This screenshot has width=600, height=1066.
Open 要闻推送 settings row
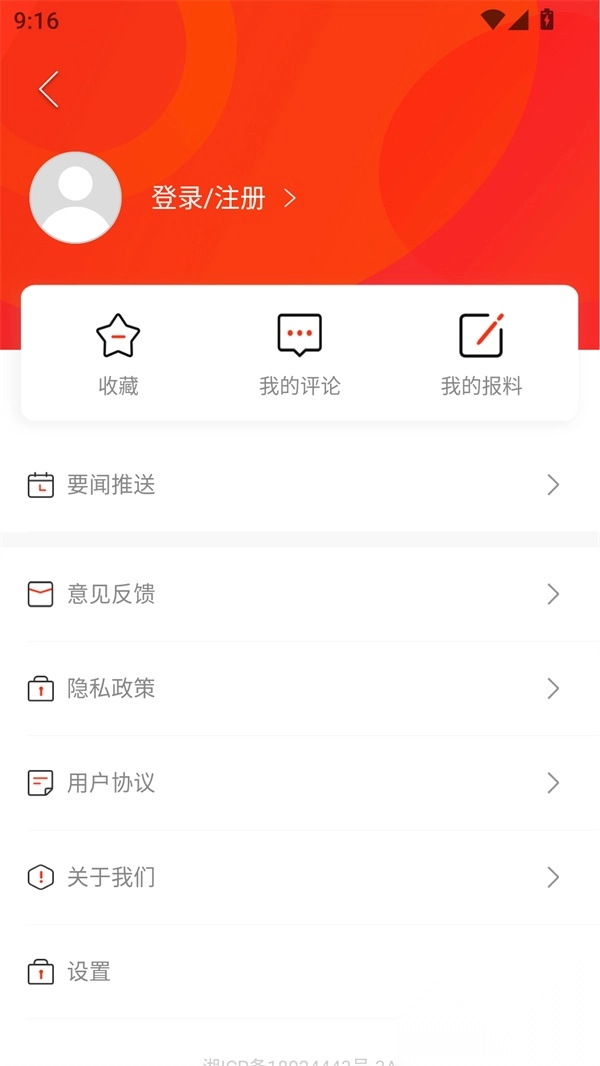[x=300, y=485]
